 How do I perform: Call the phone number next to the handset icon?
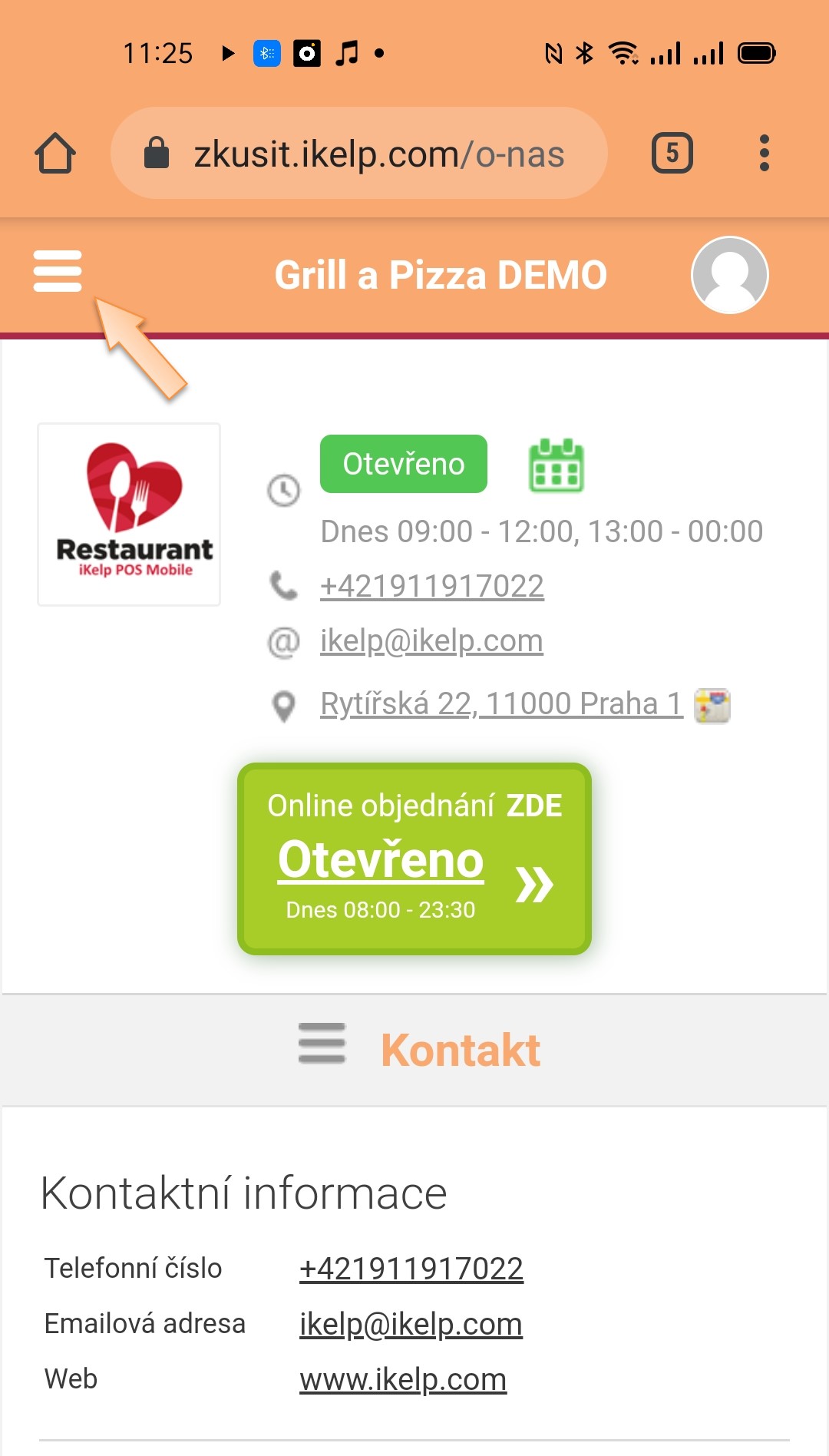click(x=432, y=586)
